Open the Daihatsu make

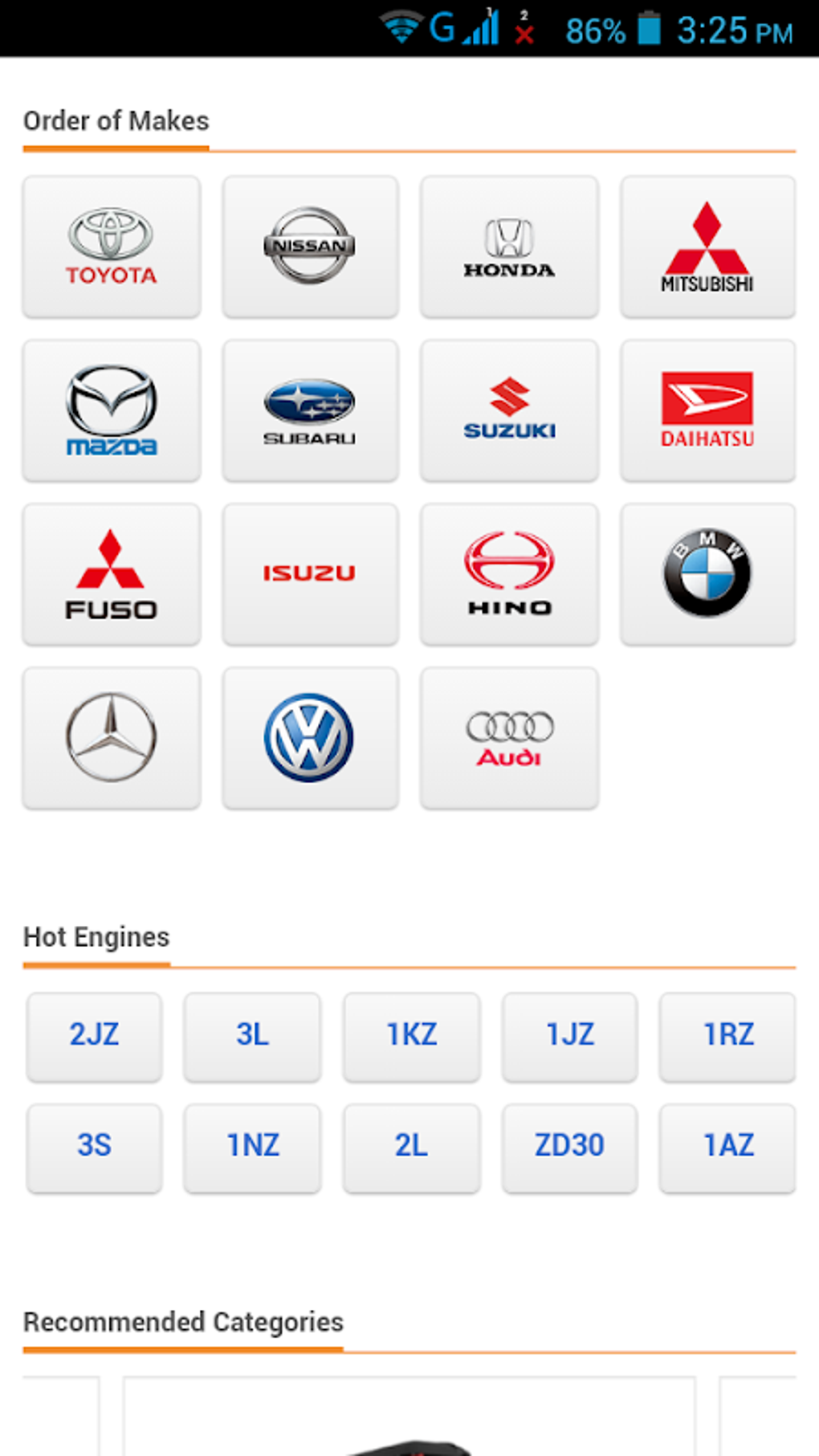707,411
